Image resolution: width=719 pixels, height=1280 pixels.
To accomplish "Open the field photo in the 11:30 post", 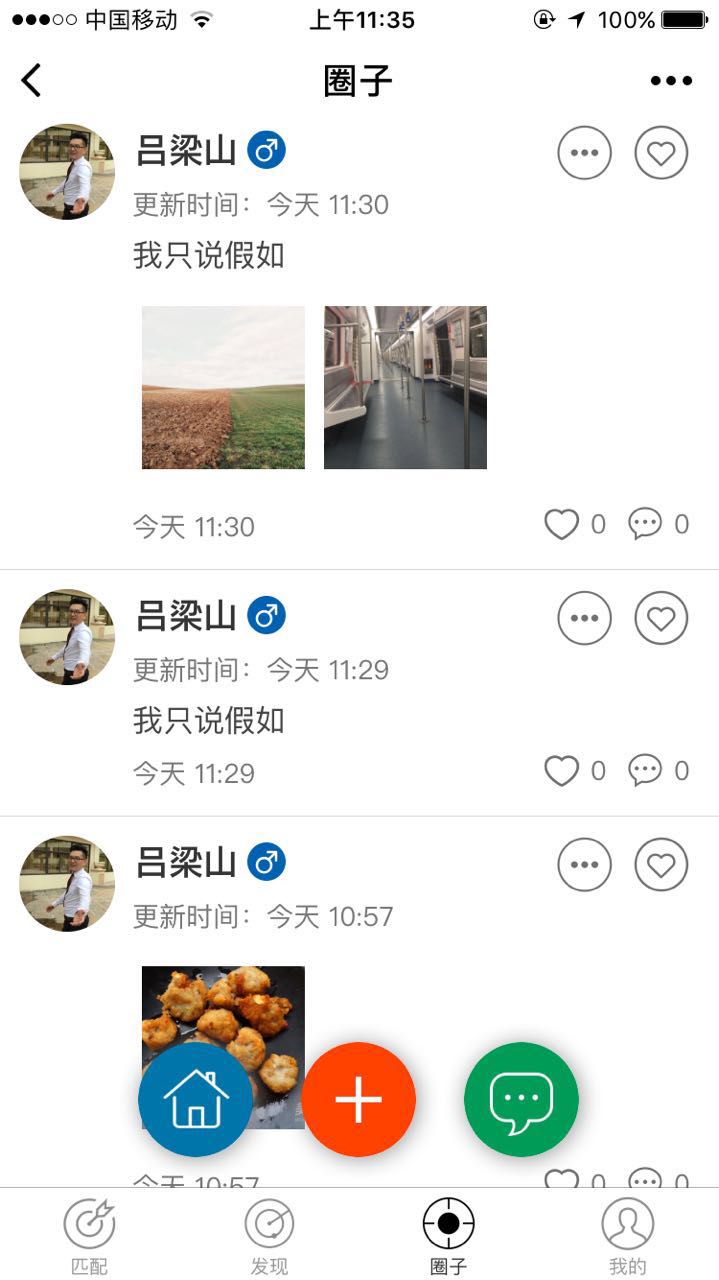I will click(x=223, y=387).
